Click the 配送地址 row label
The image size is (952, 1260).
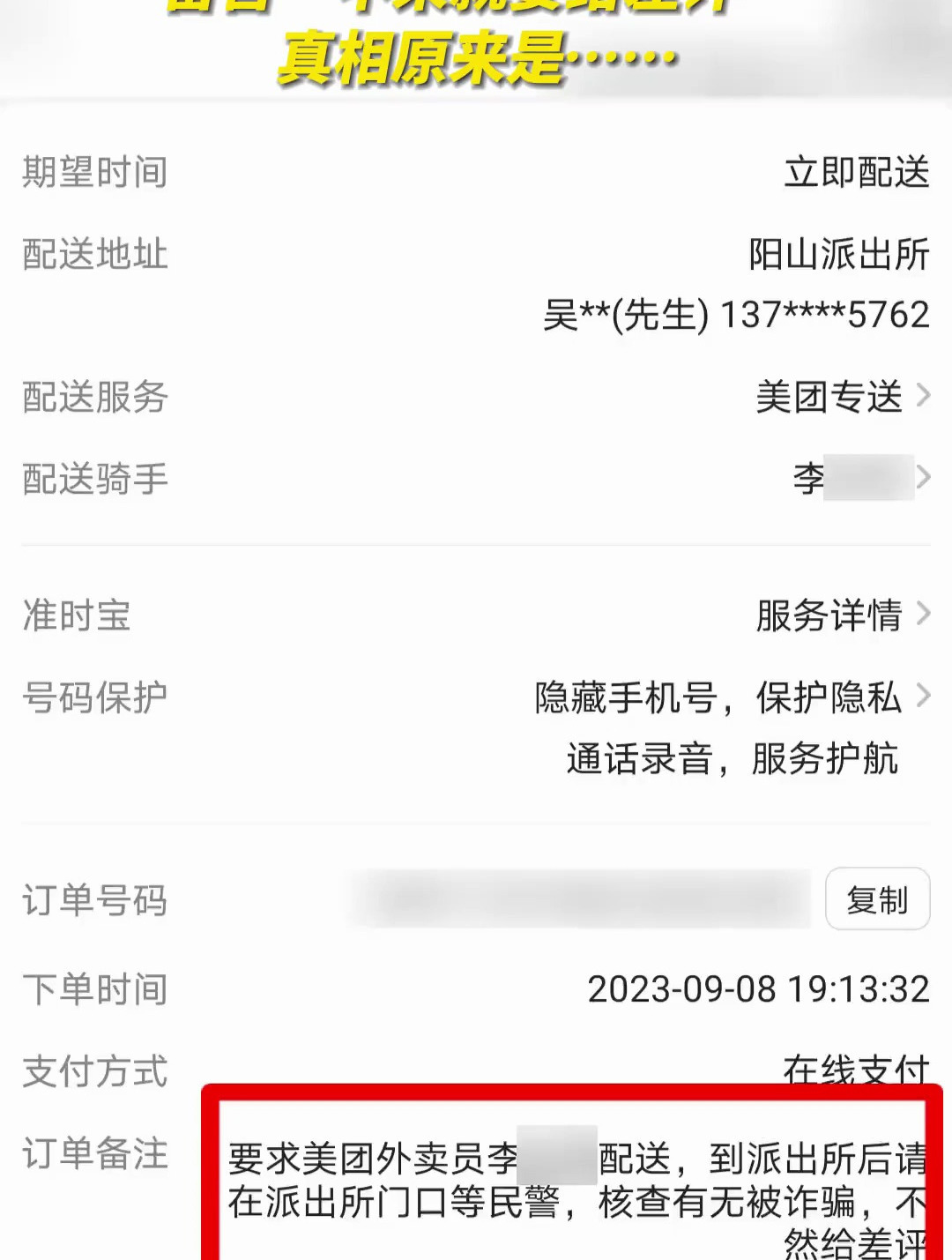pos(93,256)
